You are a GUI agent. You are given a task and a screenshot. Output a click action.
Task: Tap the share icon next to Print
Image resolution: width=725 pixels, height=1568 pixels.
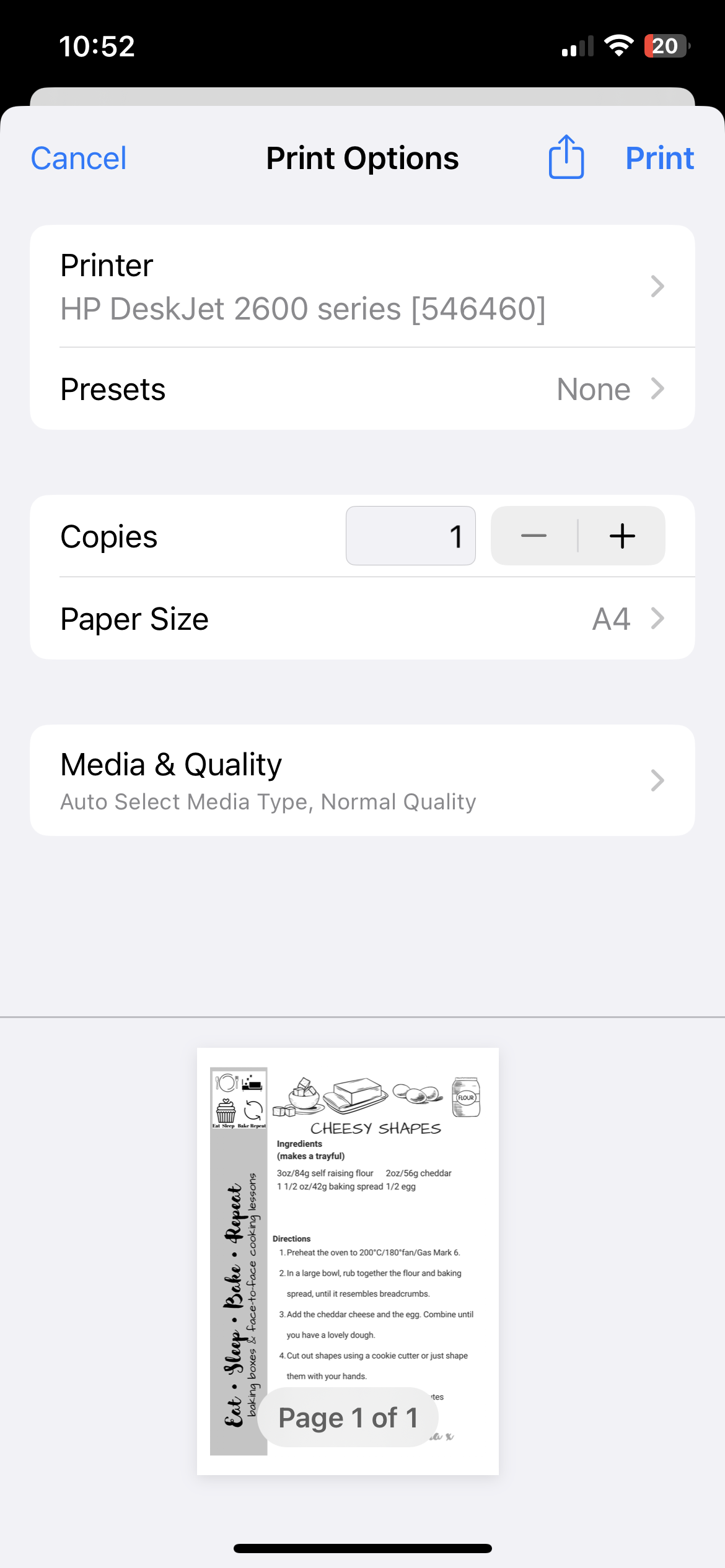click(x=565, y=157)
